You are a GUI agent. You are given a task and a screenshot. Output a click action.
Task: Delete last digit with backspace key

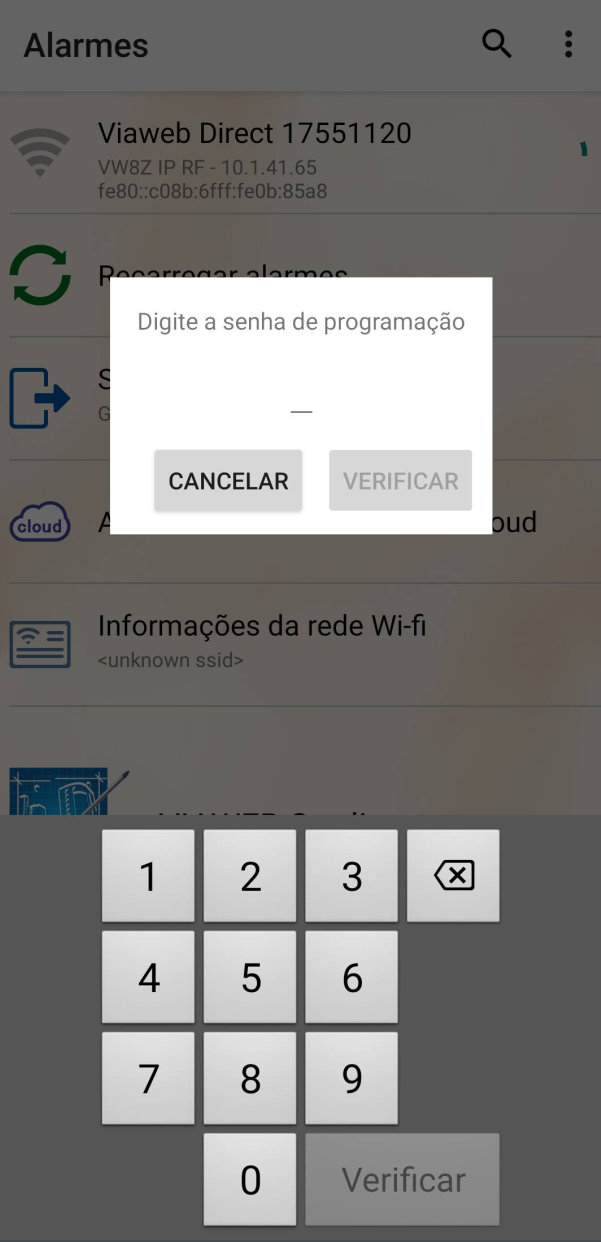453,876
